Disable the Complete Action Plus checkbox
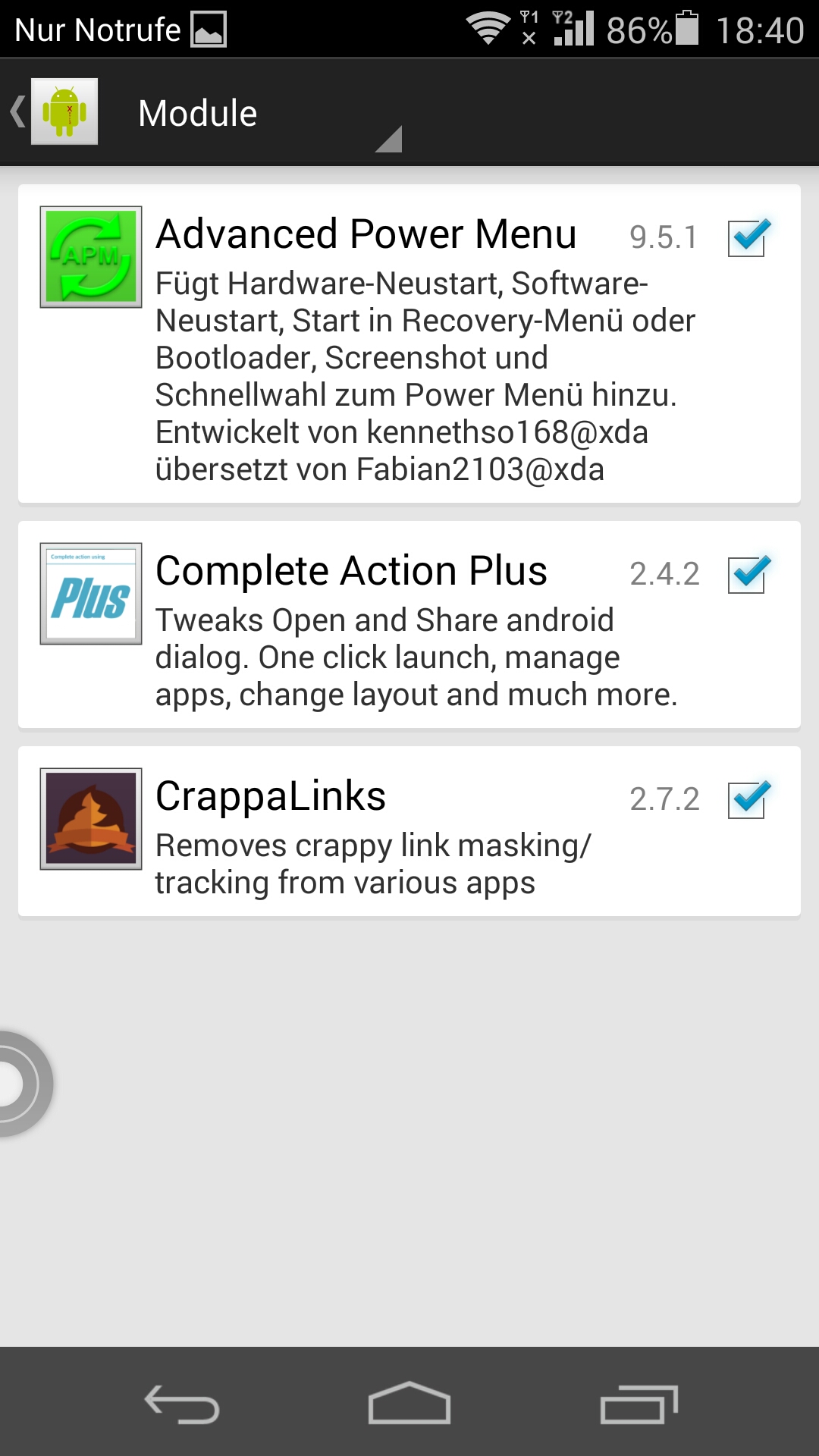Screen dimensions: 819x1456 coord(747,575)
